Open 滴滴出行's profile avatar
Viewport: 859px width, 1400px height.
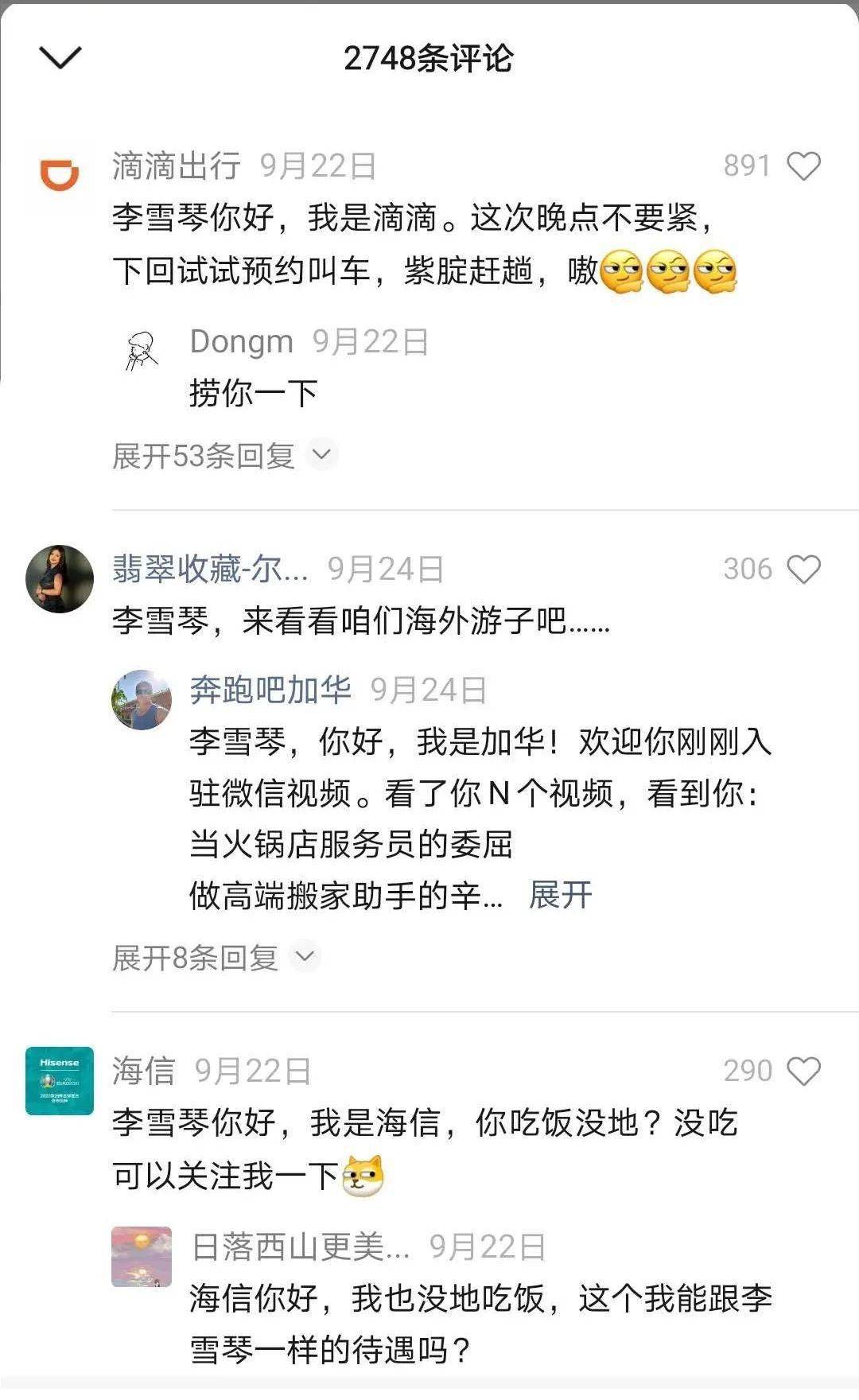[x=60, y=174]
